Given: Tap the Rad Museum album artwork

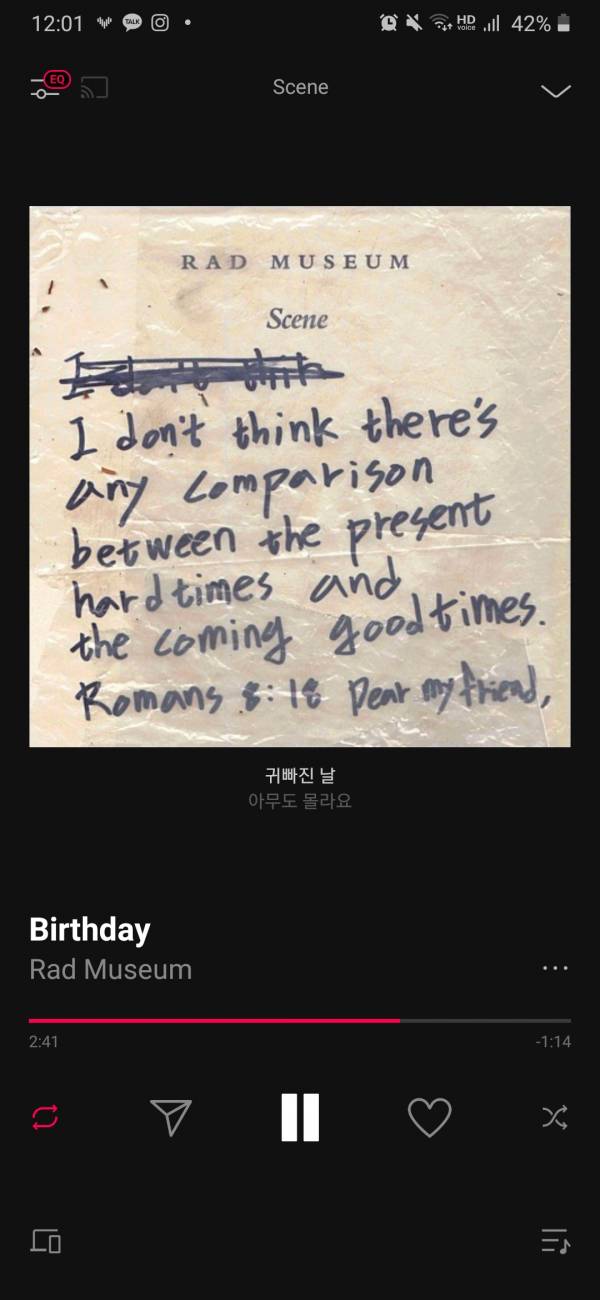Looking at the screenshot, I should tap(300, 476).
